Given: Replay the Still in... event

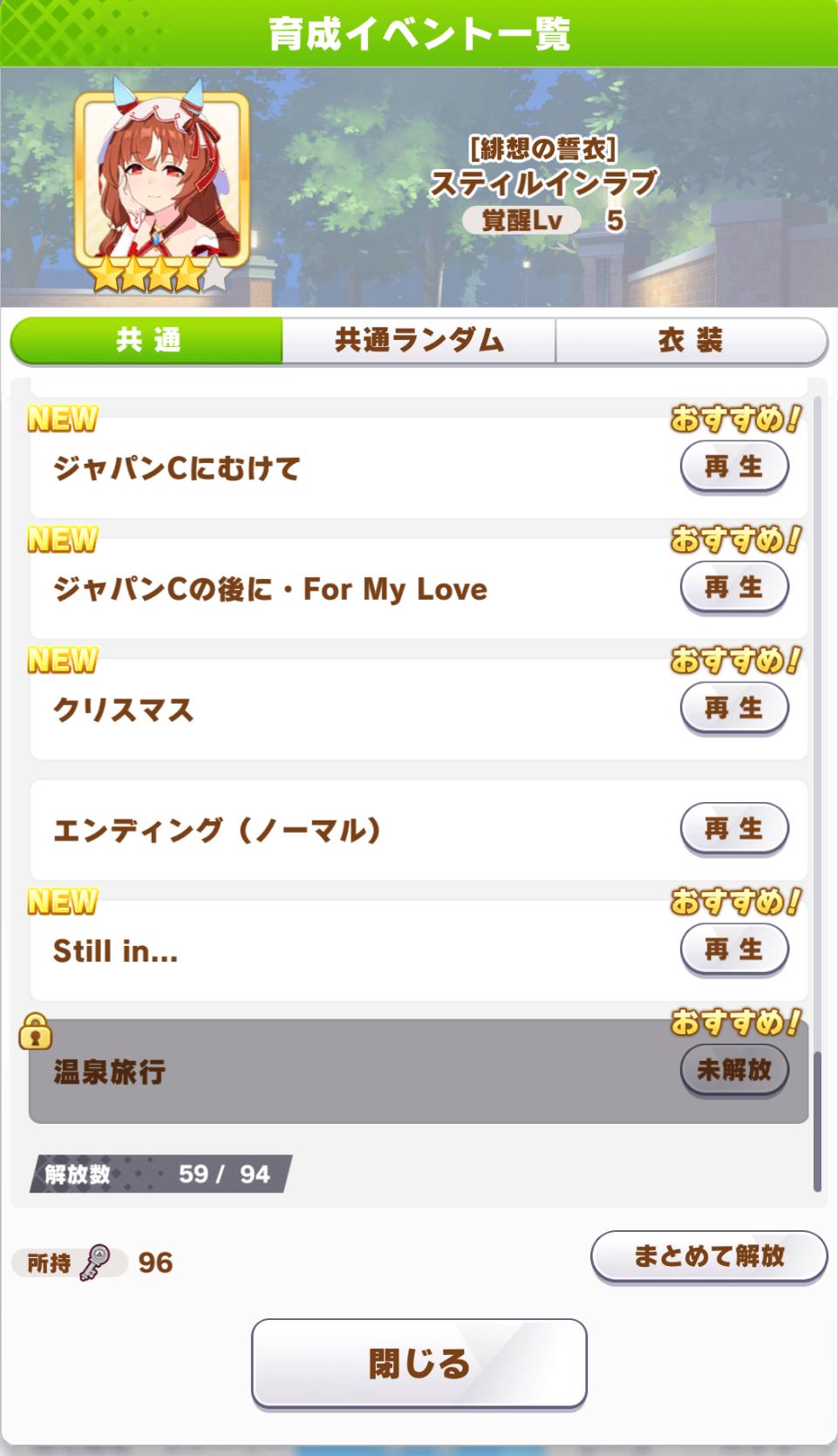Looking at the screenshot, I should 733,949.
